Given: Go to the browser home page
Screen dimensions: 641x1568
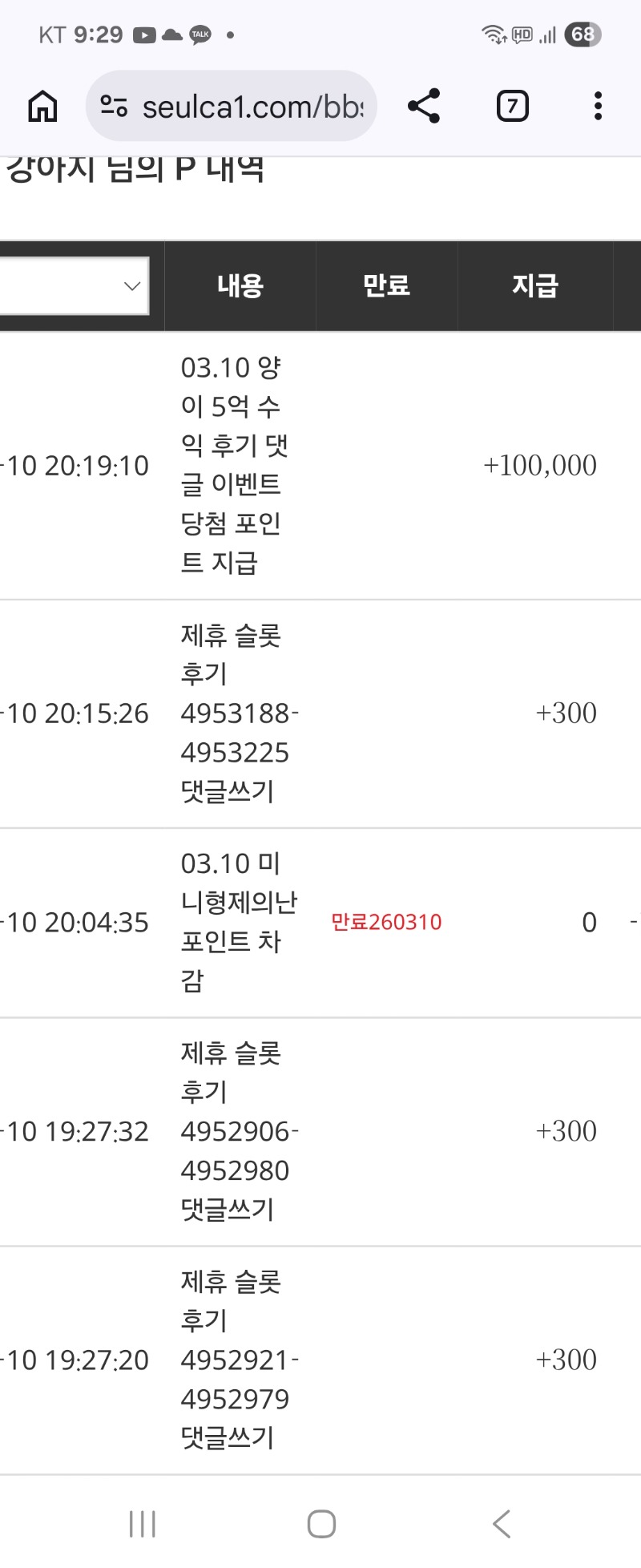Looking at the screenshot, I should [x=42, y=106].
